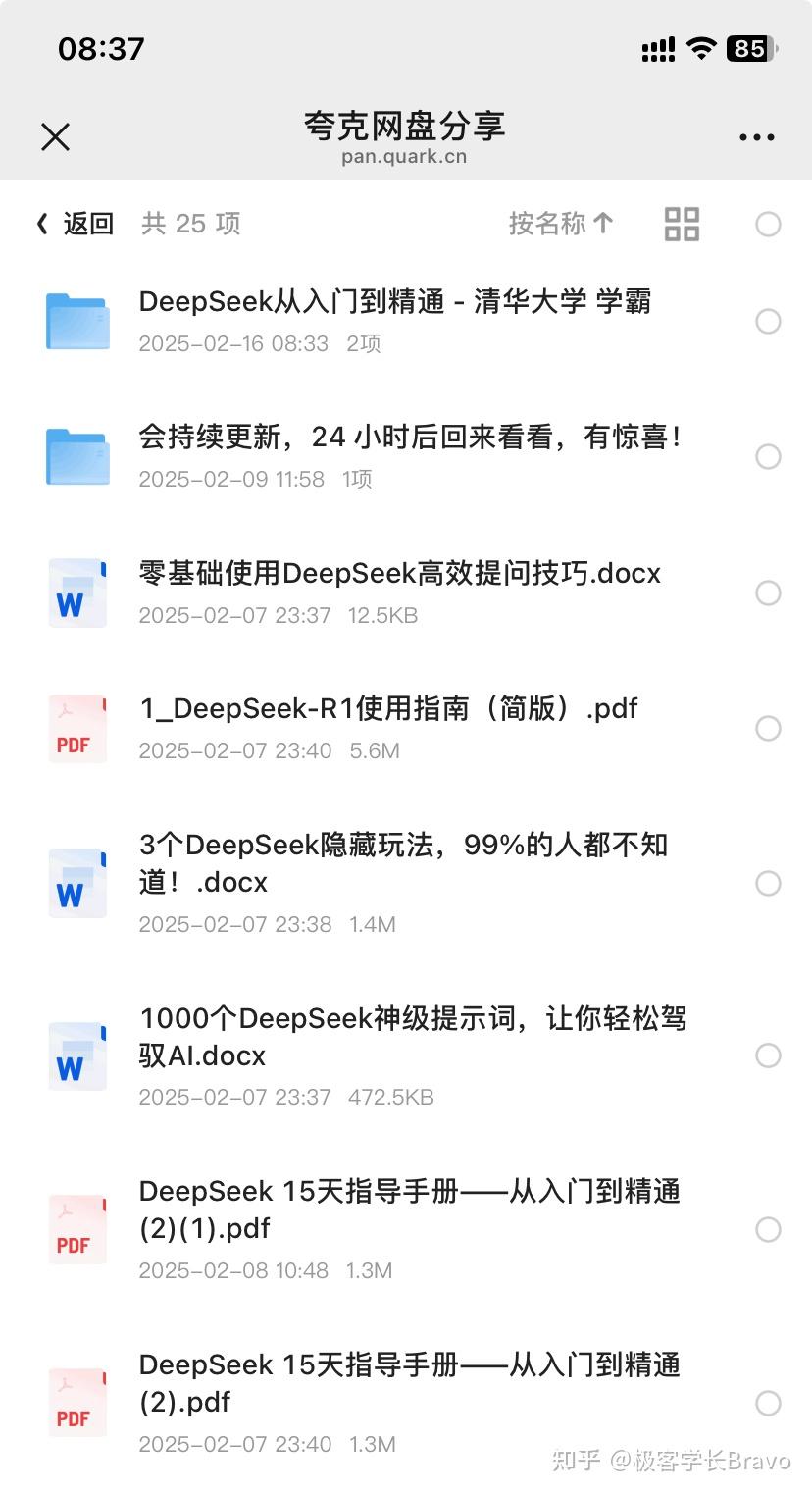The height and width of the screenshot is (1493, 812).
Task: Click the PDF icon of DeepSeek 15天指导手册 (2)(1)
Action: click(x=77, y=1229)
